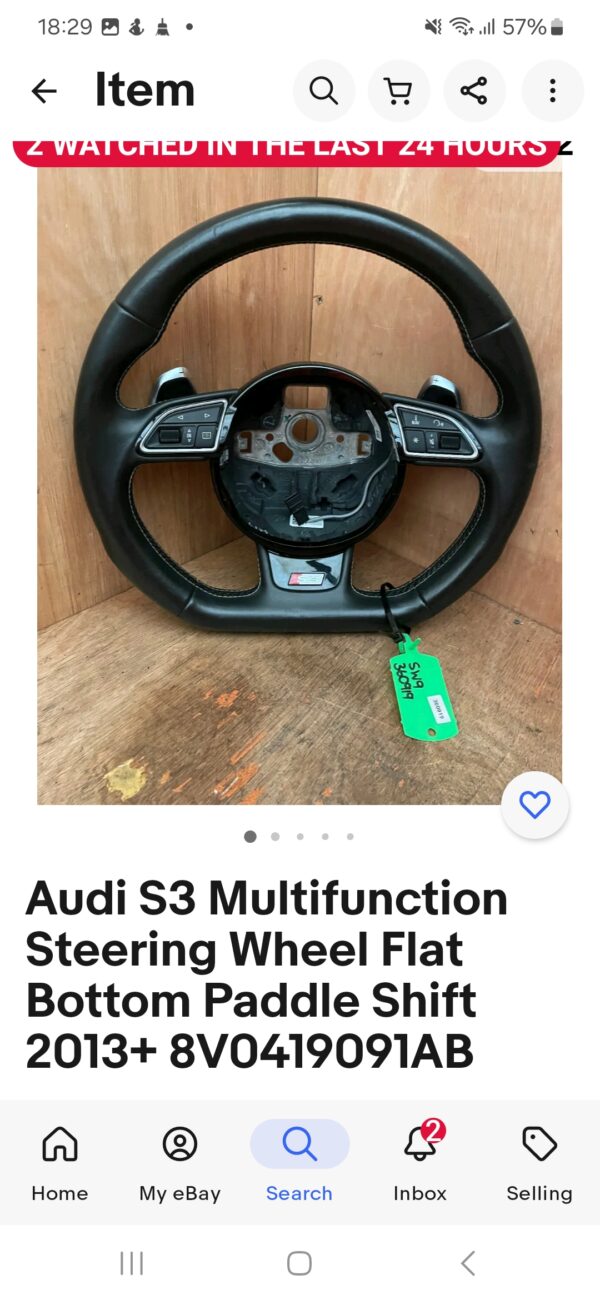
Task: Open the My eBay tab
Action: point(180,1162)
